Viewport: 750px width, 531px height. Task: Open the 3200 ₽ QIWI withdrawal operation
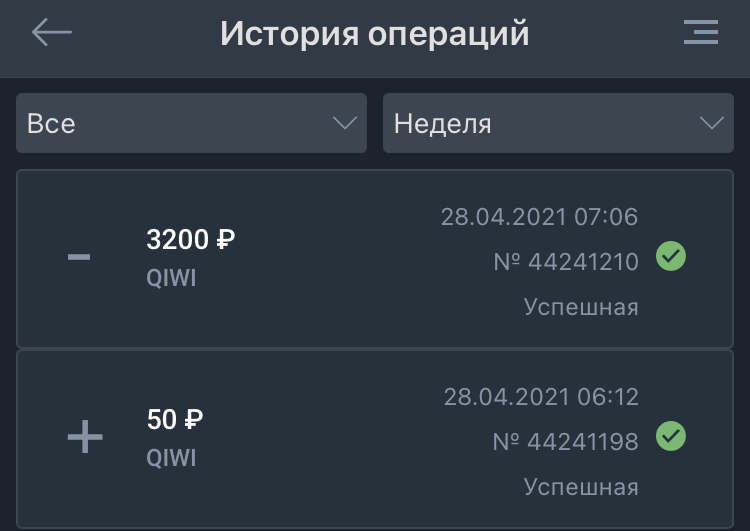pos(375,258)
